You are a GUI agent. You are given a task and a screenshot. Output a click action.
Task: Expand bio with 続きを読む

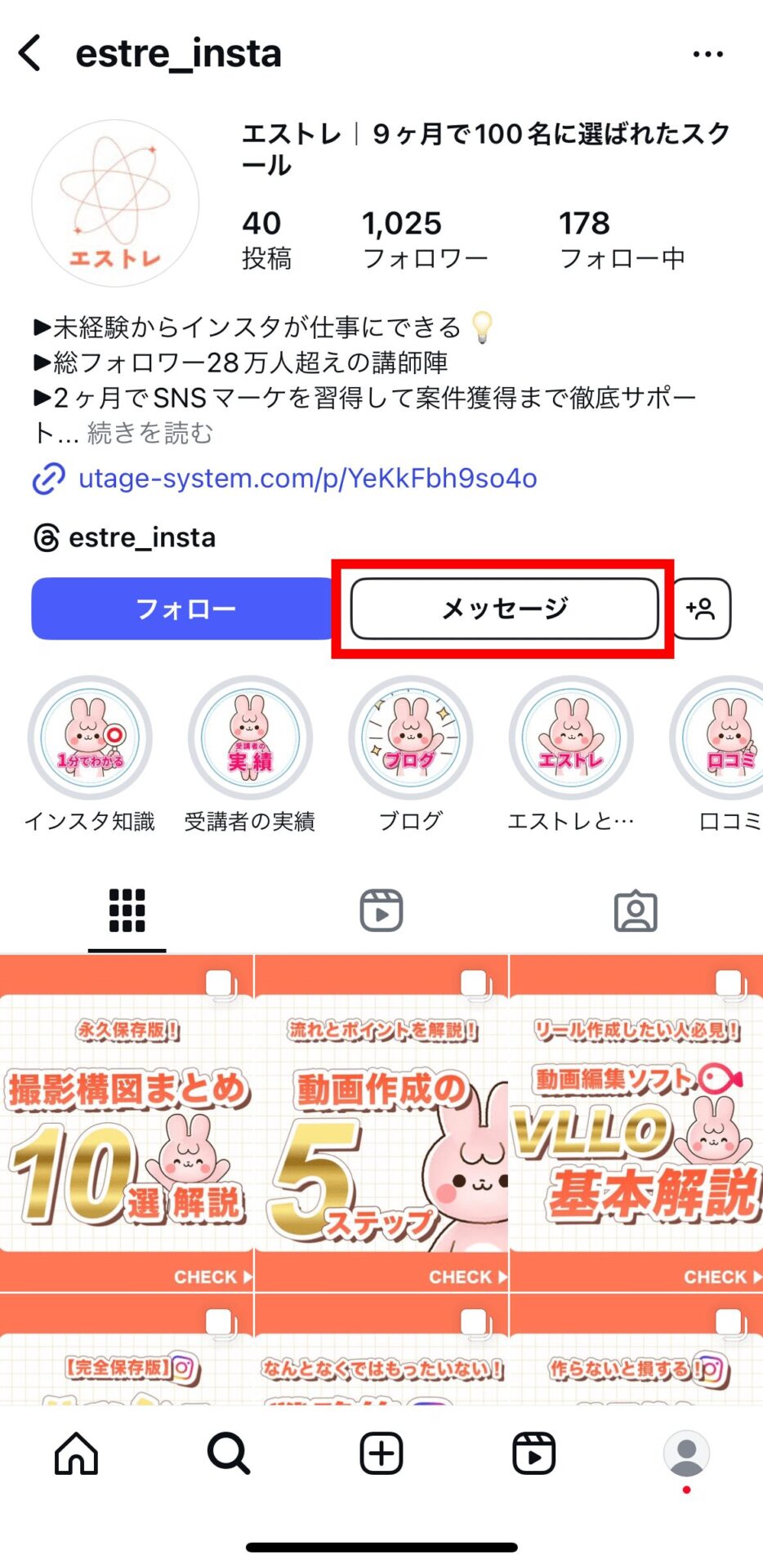[150, 433]
